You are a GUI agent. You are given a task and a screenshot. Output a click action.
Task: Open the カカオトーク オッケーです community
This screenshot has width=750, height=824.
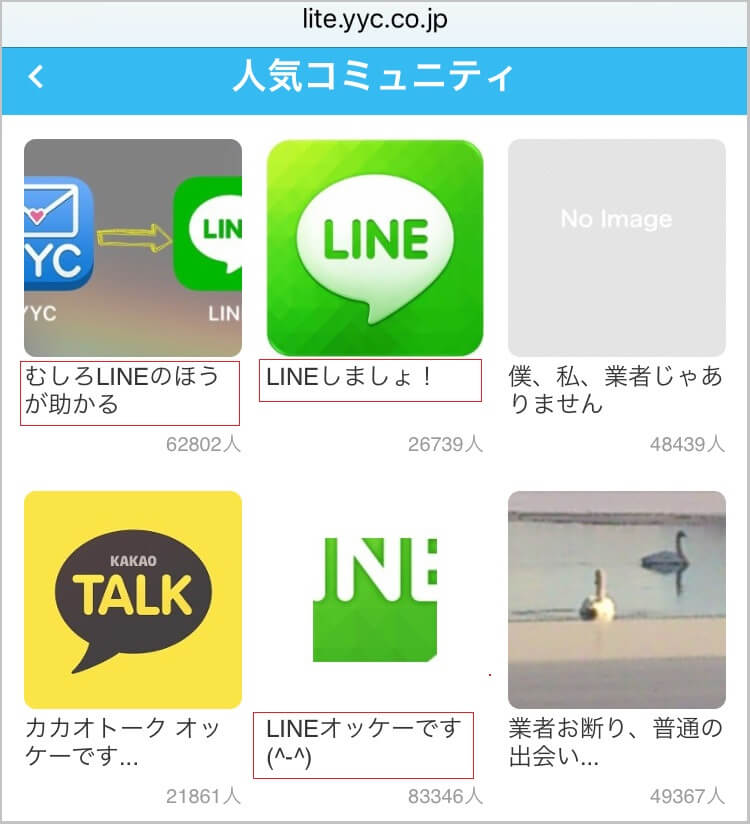(x=132, y=599)
